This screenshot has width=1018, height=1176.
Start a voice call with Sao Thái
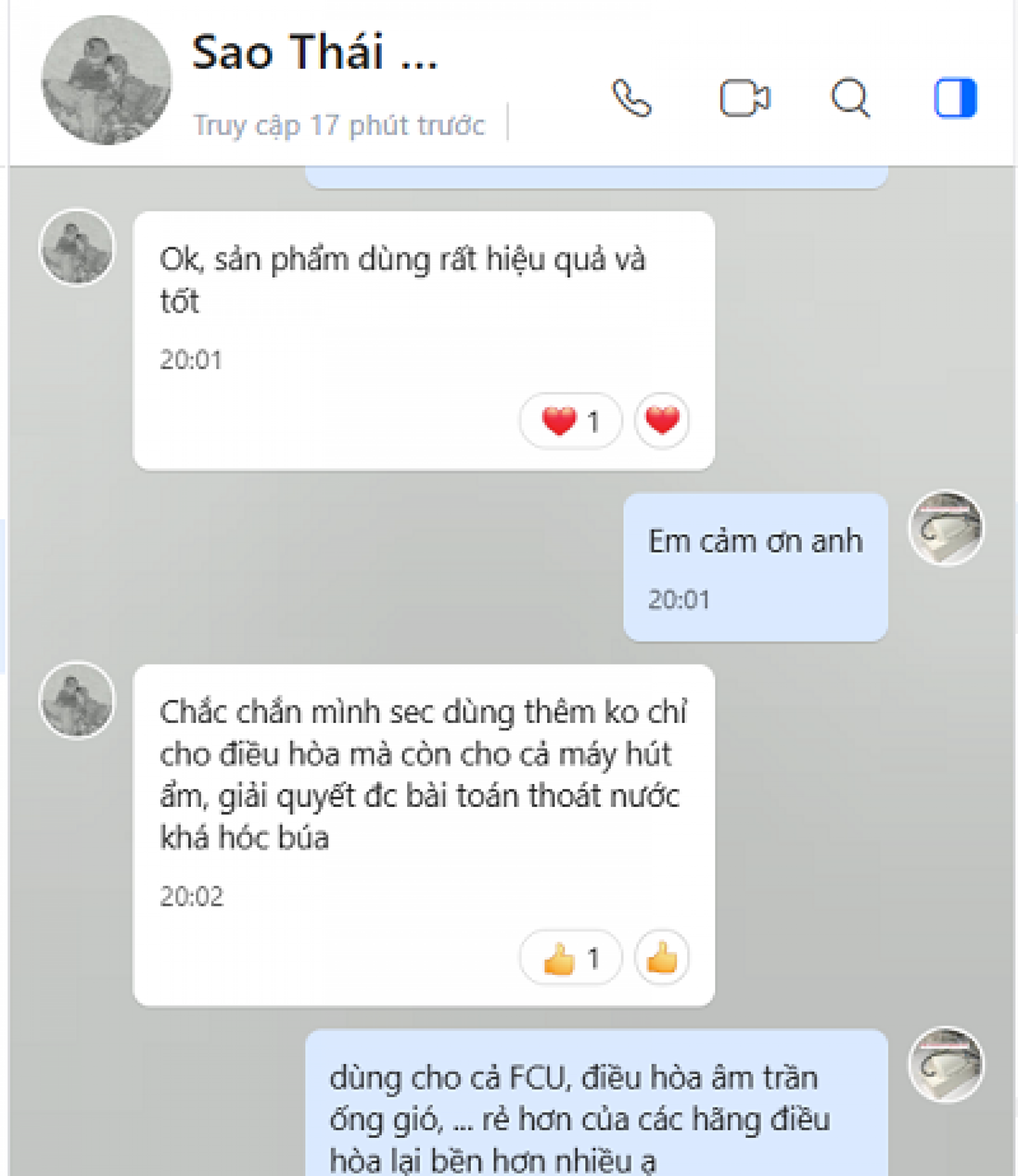tap(631, 99)
